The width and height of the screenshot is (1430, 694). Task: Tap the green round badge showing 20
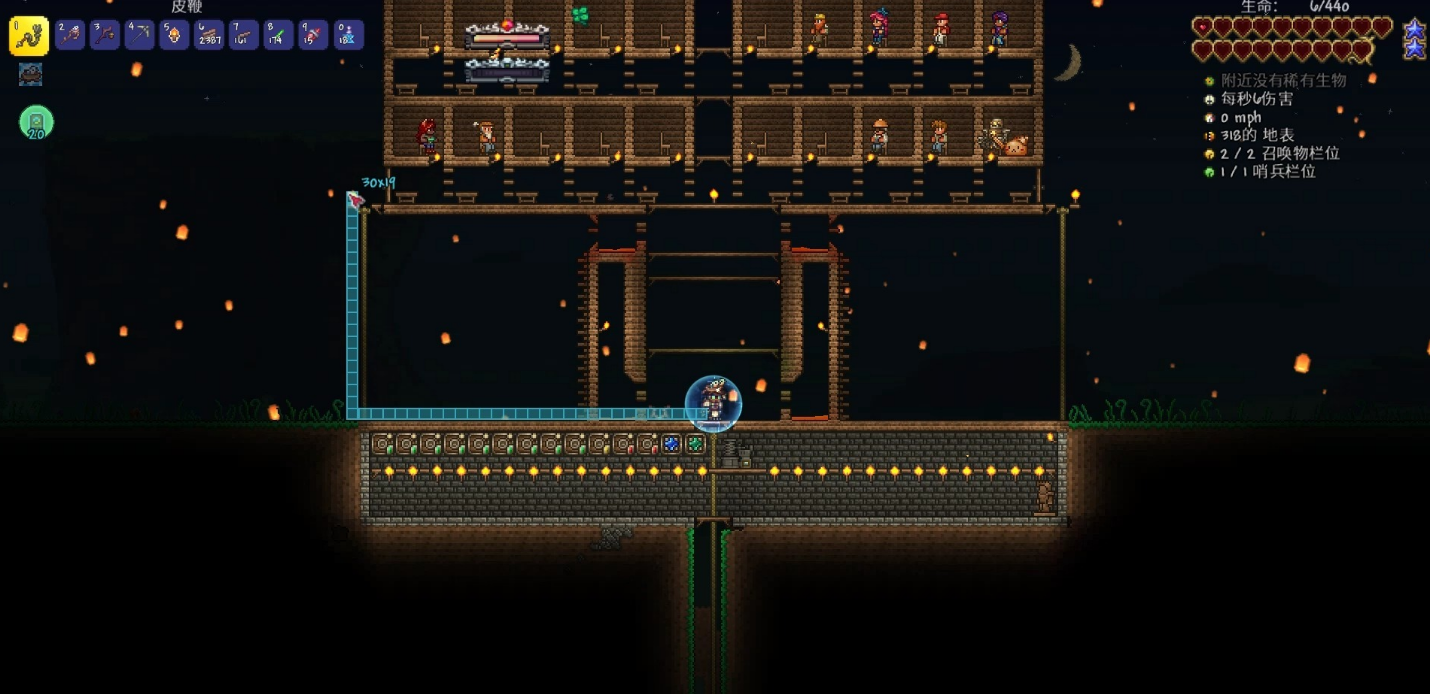click(36, 123)
